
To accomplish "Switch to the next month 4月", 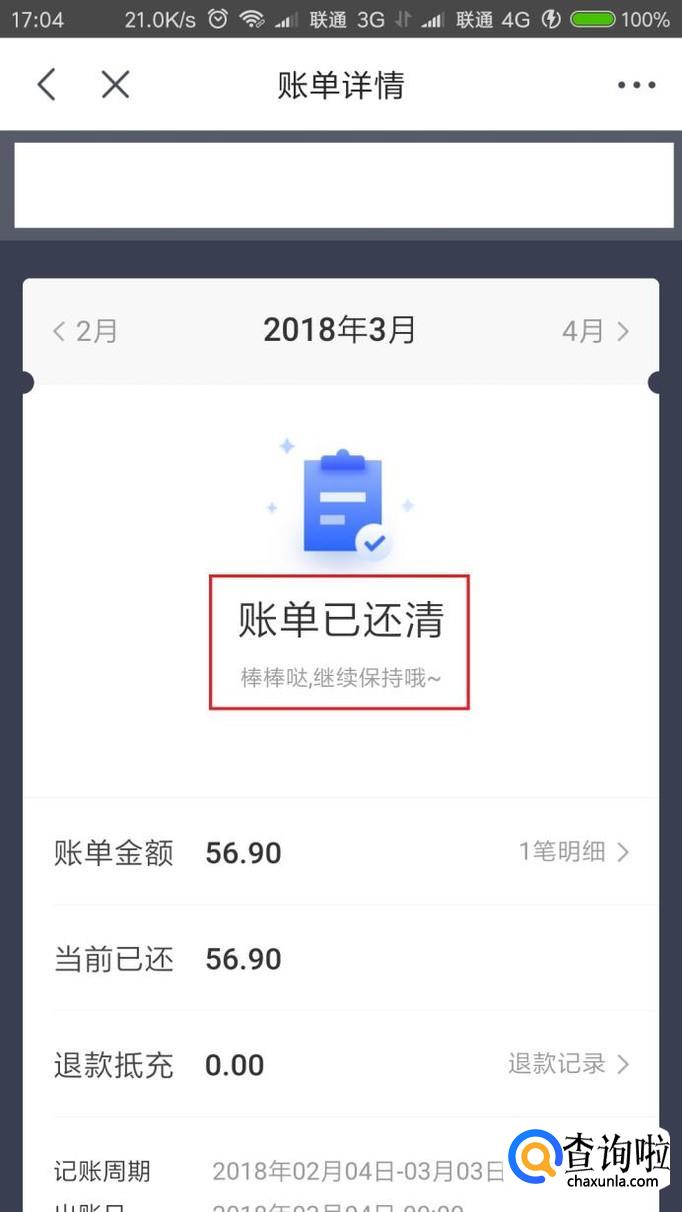I will [595, 331].
